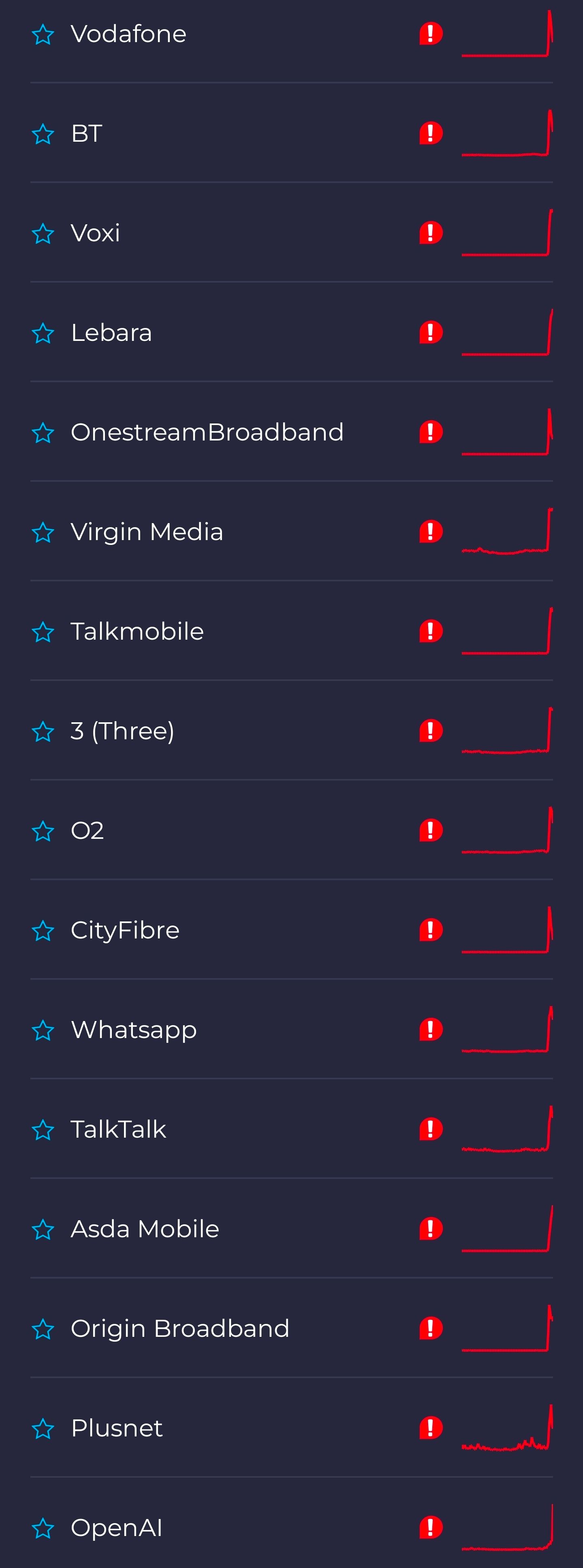The width and height of the screenshot is (583, 1568).
Task: View TalkTalk status details
Action: tap(119, 1130)
